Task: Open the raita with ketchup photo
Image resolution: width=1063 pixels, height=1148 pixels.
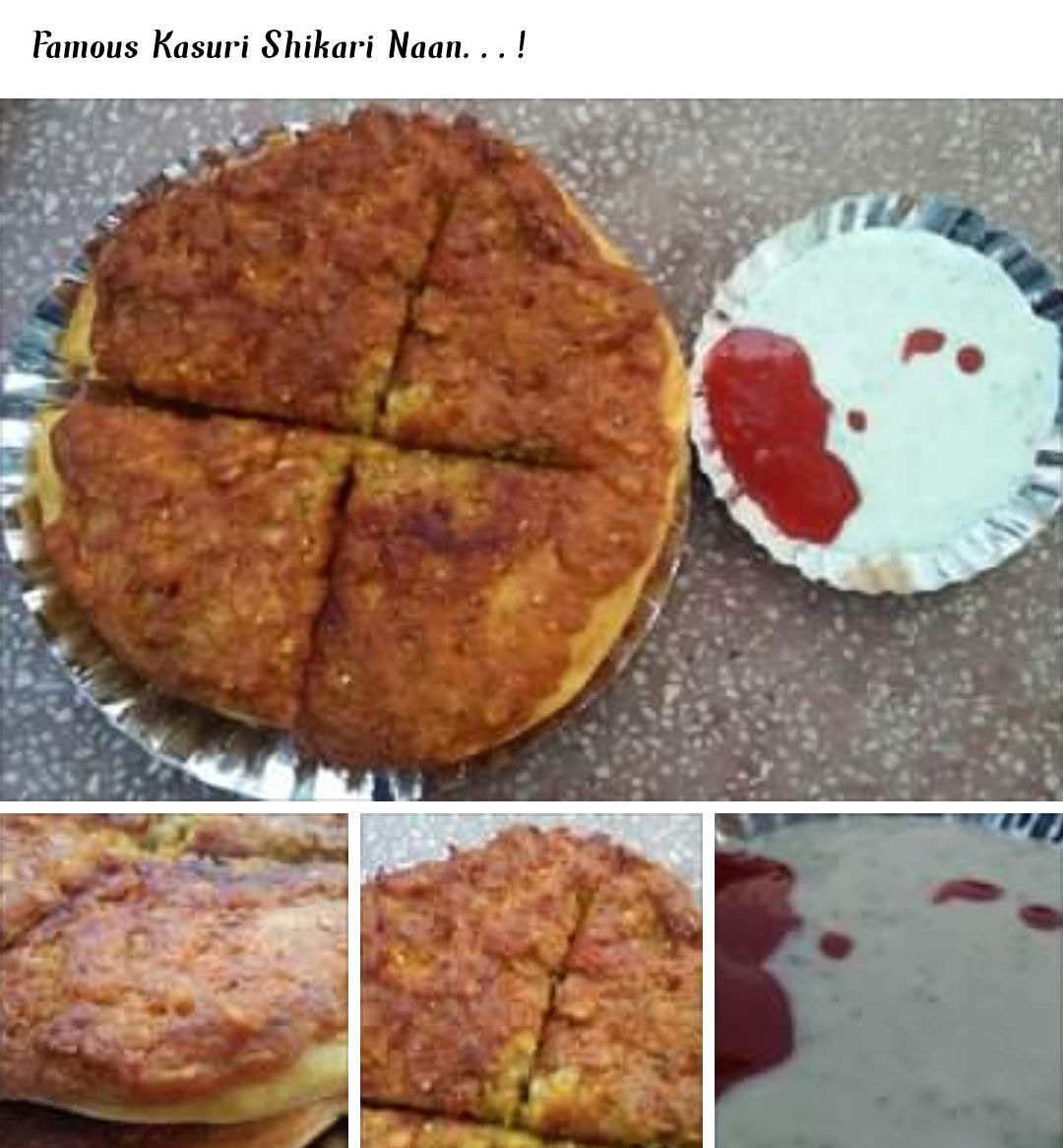Action: click(889, 981)
